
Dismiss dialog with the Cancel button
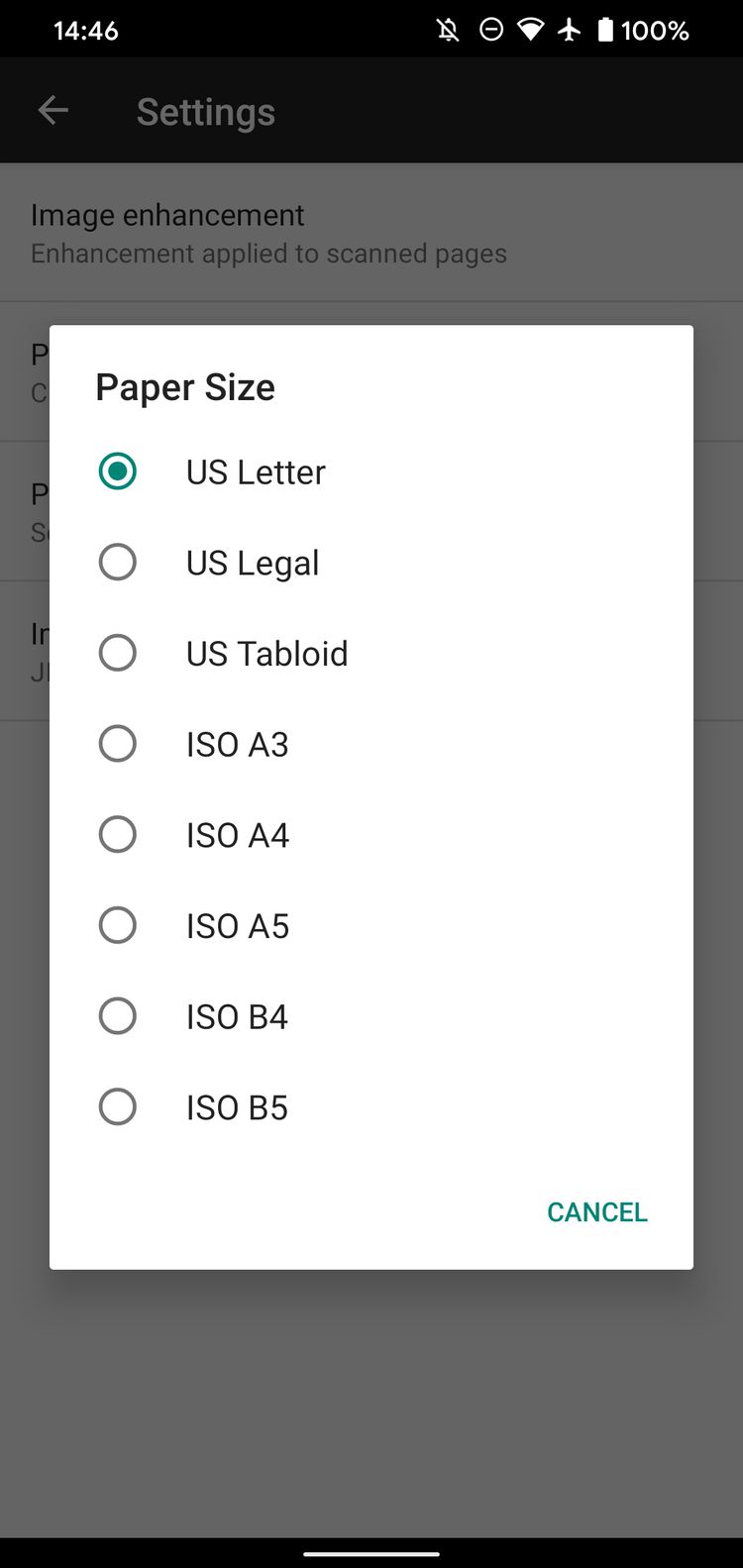(x=597, y=1211)
